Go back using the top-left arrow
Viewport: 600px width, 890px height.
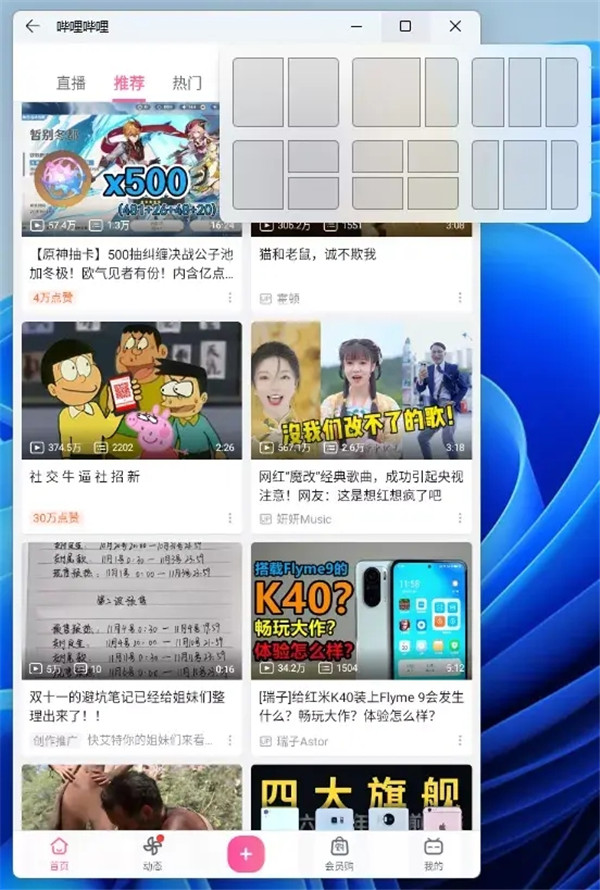tap(33, 26)
